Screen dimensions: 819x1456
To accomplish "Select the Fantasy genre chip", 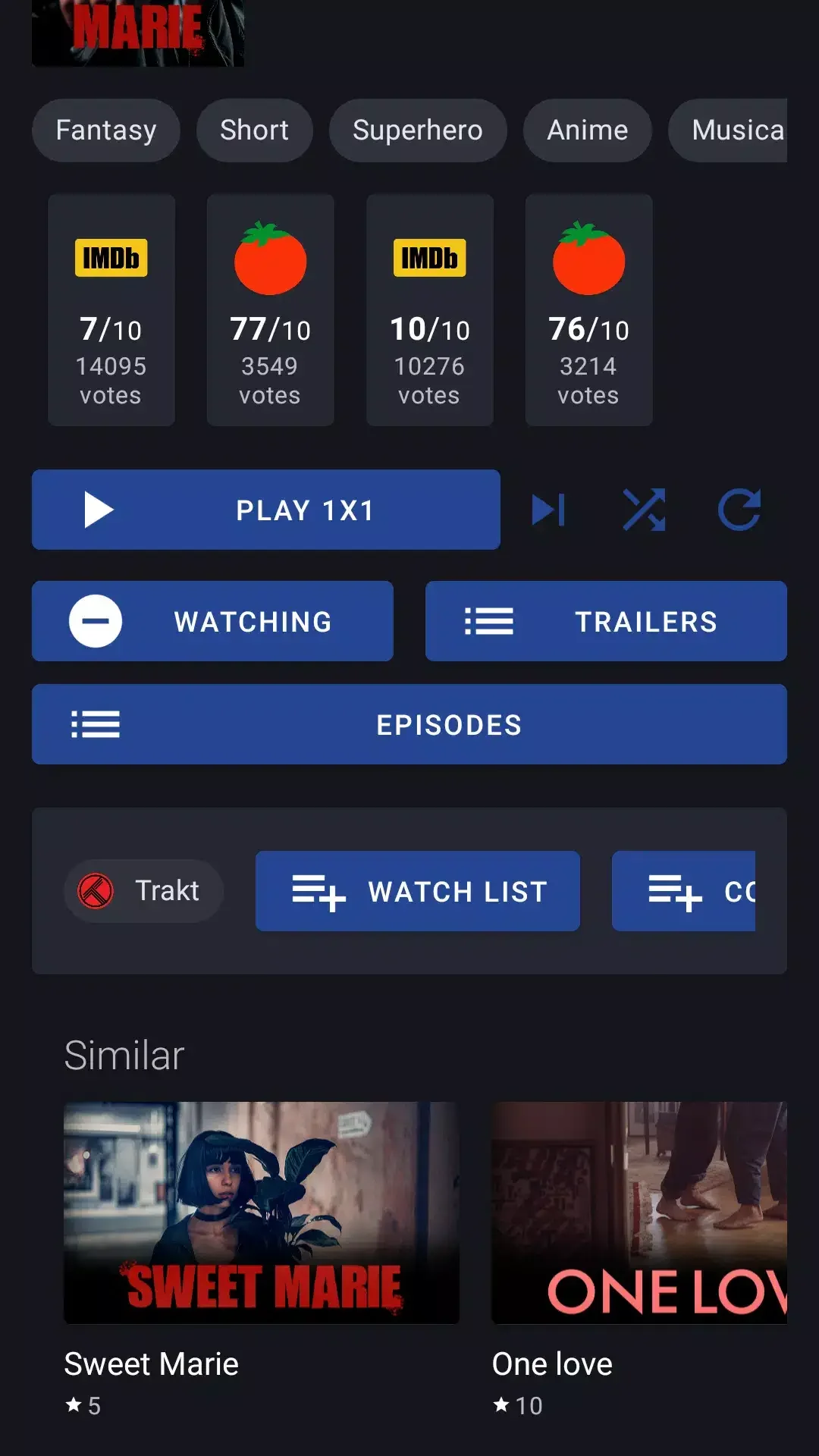I will click(x=105, y=130).
